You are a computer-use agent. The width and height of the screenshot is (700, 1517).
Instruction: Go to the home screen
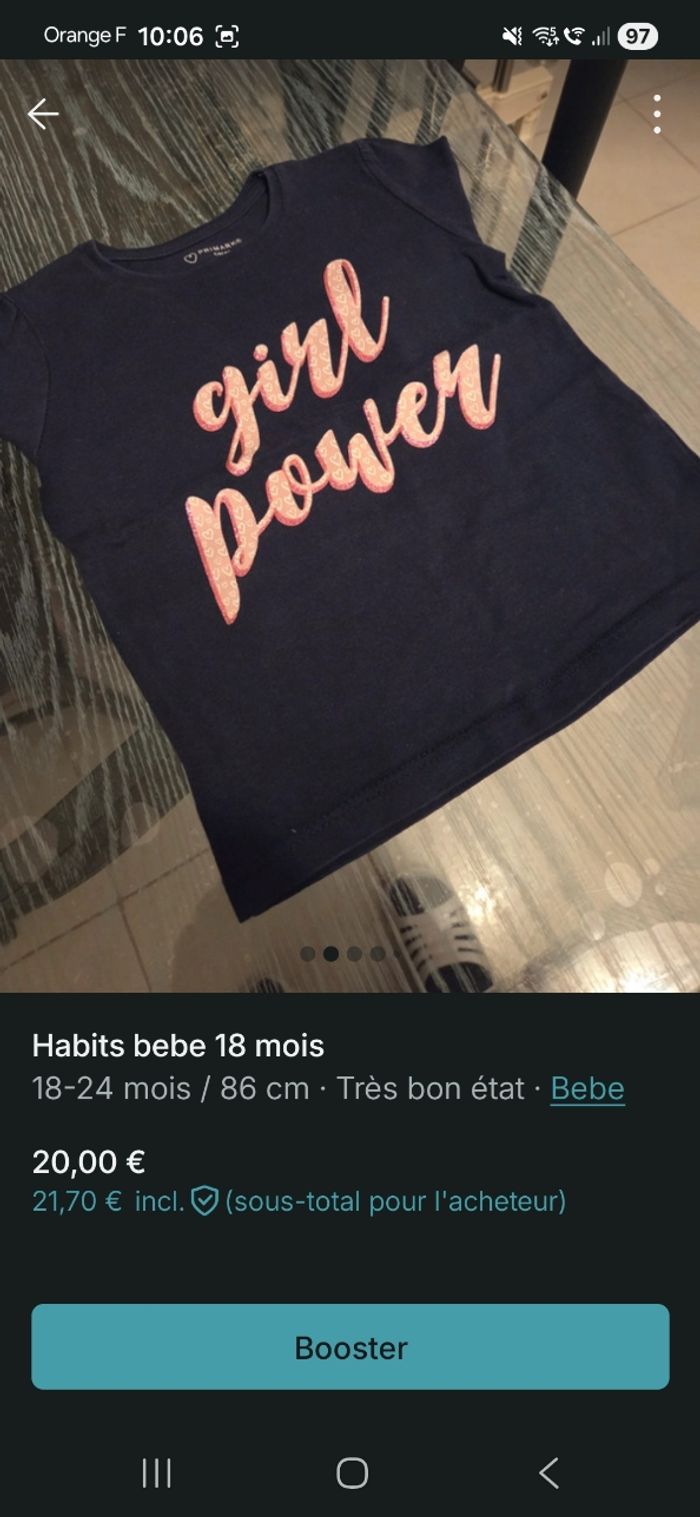351,1473
